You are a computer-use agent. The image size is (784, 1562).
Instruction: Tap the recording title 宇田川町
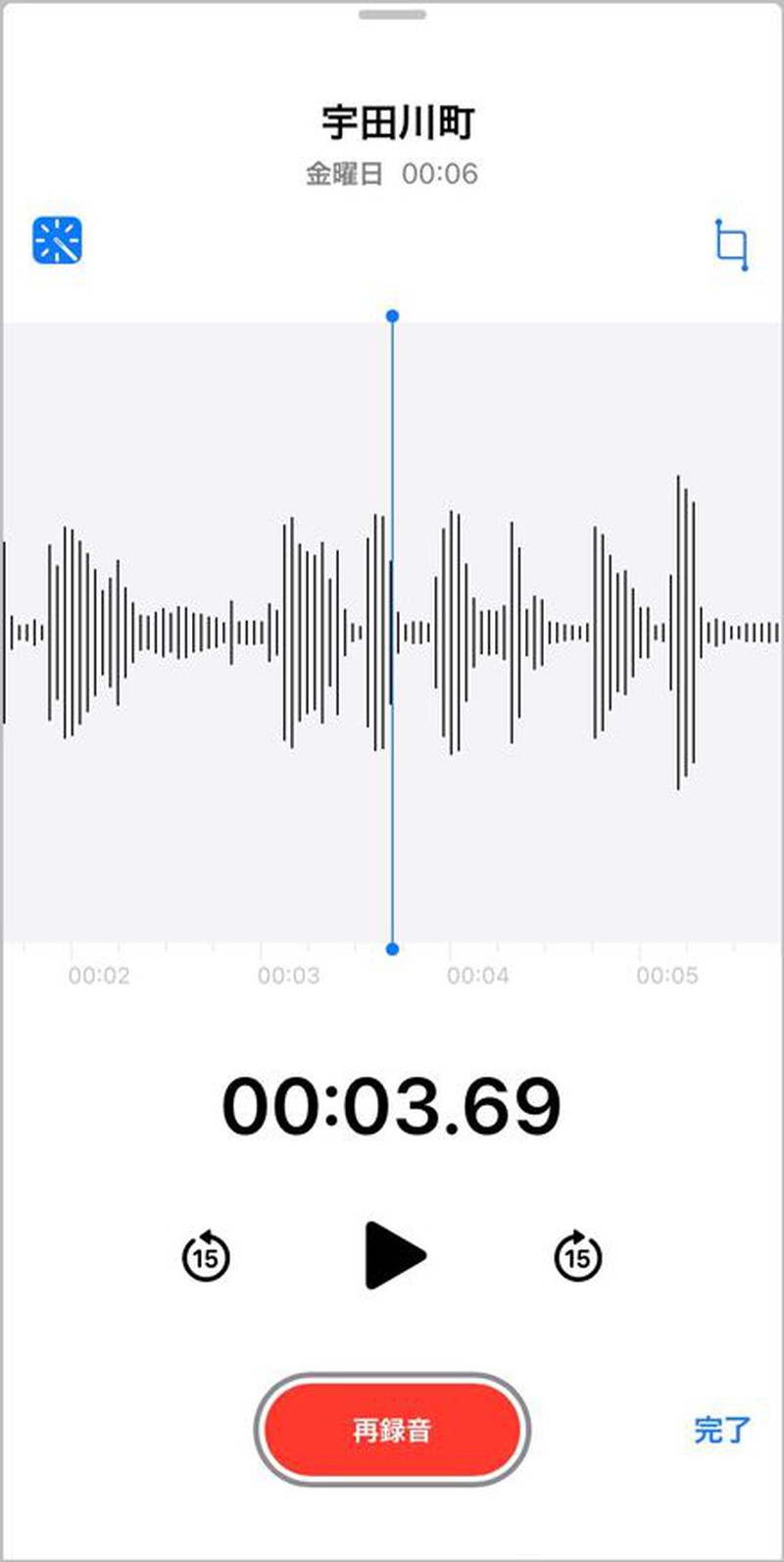tap(398, 124)
